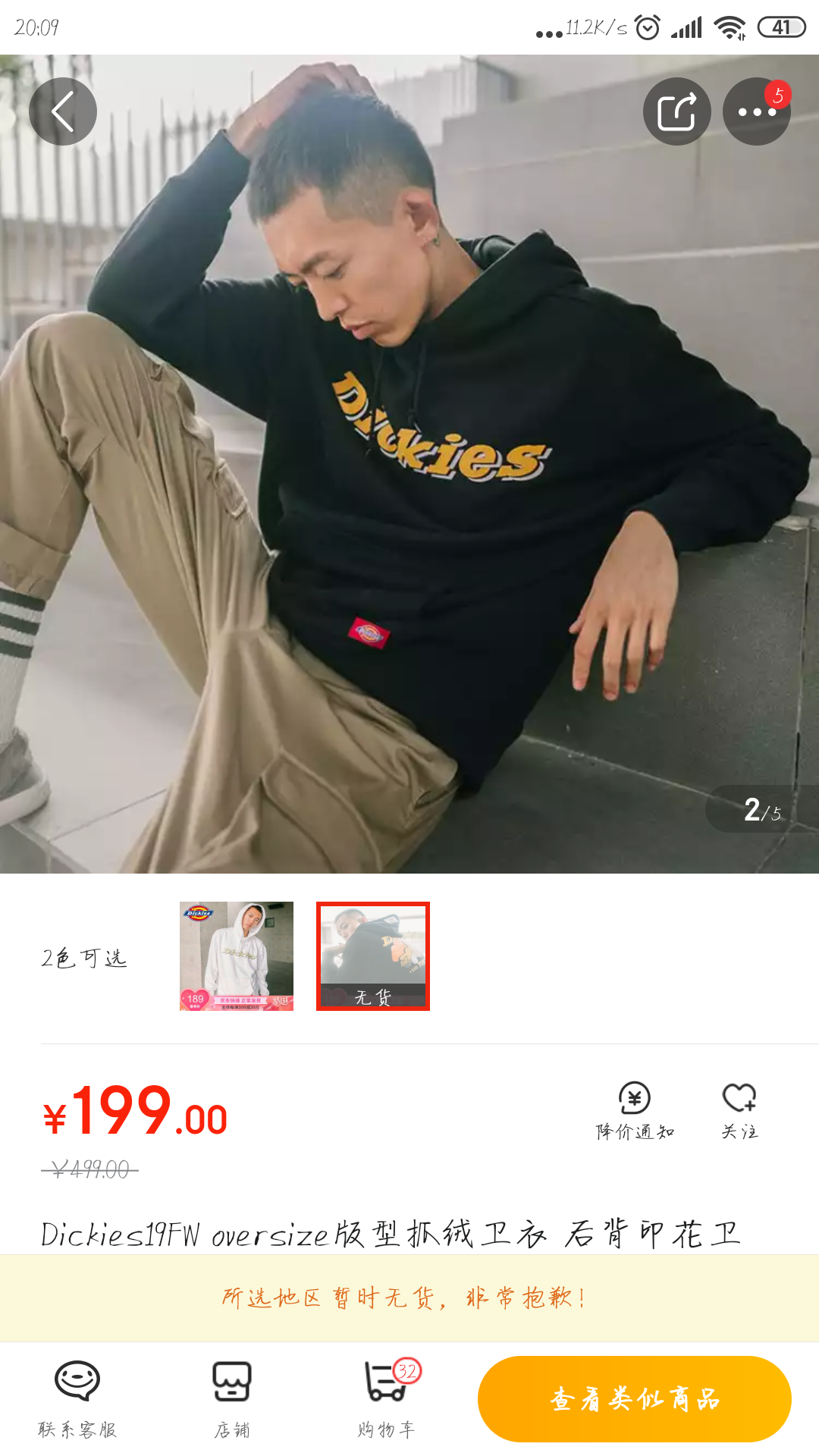The image size is (819, 1456).
Task: Tap 查看类似商品 to view similar items
Action: tap(634, 1398)
